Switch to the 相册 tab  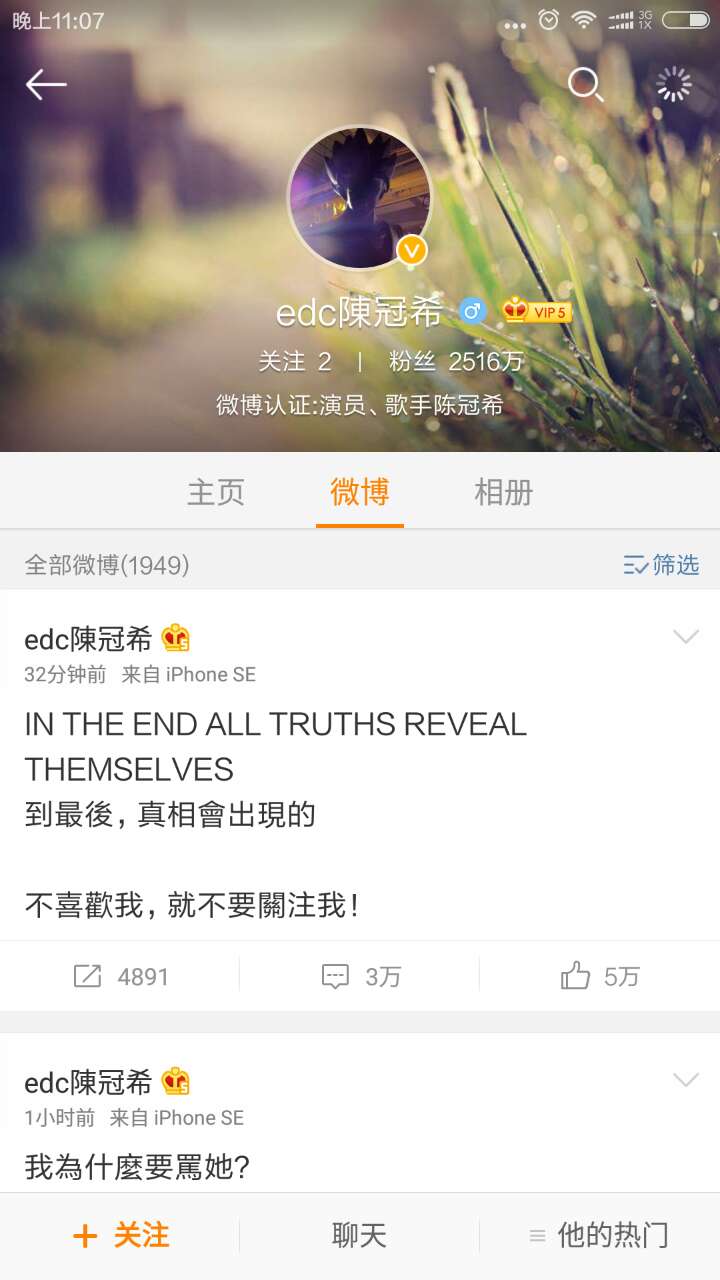[x=503, y=492]
